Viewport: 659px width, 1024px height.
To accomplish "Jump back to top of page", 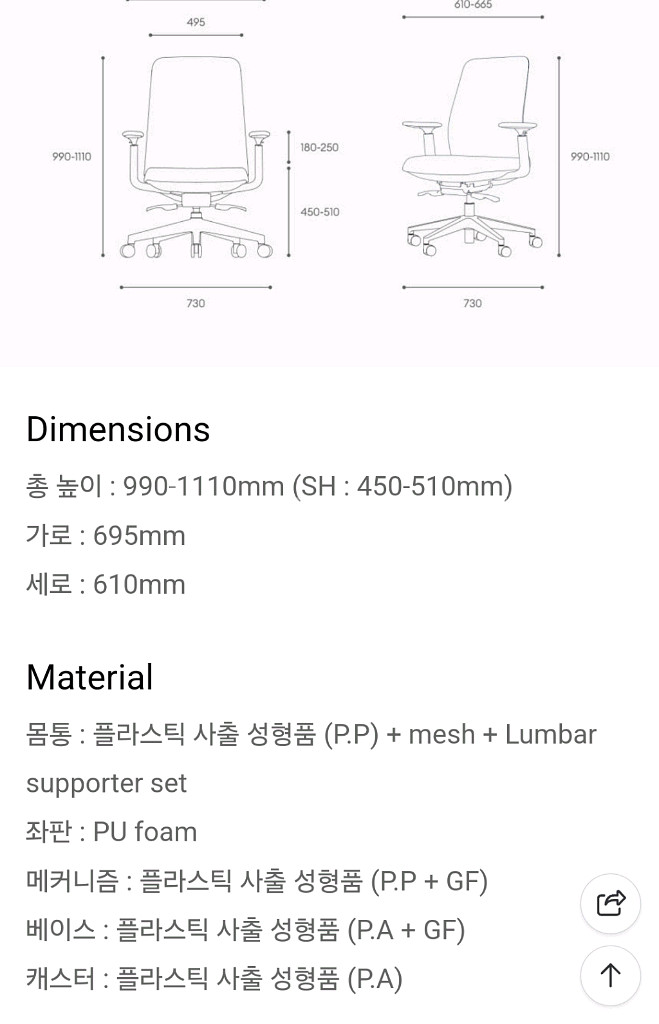I will pos(610,975).
